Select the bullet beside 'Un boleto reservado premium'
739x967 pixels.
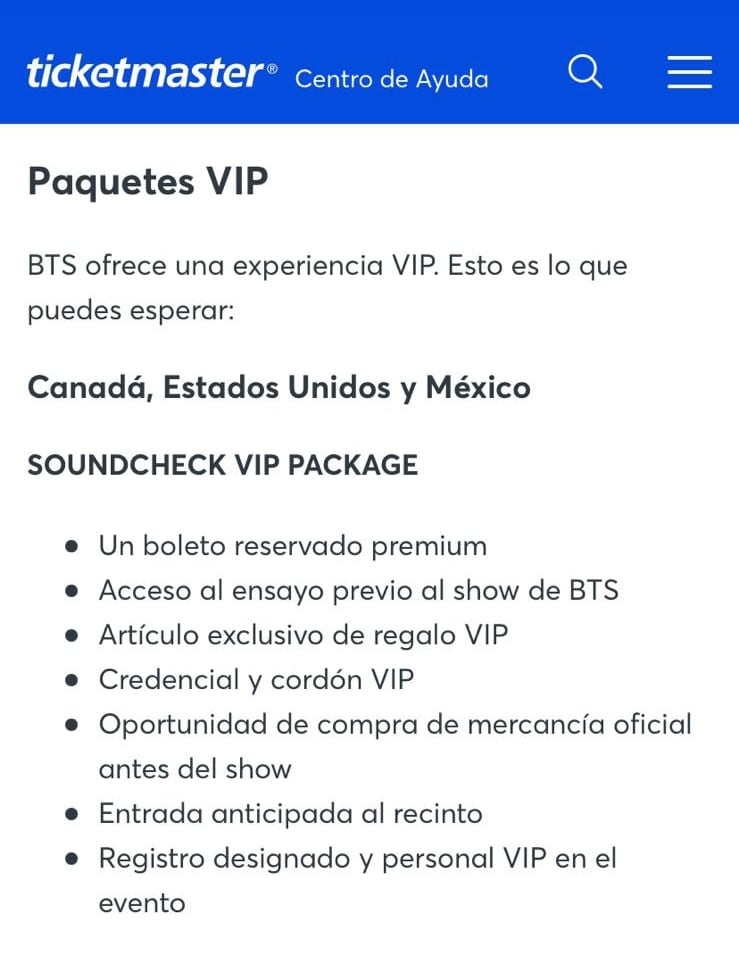pos(70,546)
